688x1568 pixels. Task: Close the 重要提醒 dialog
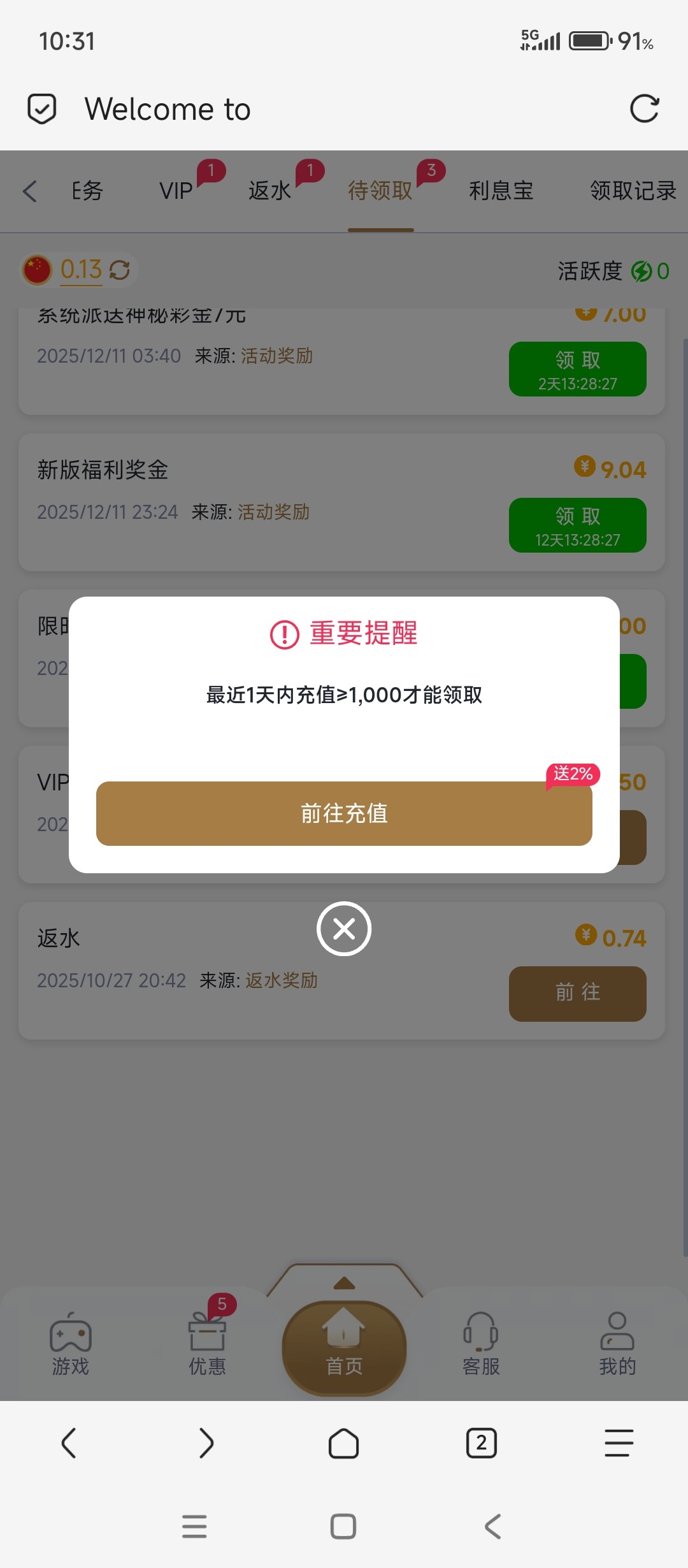(344, 929)
